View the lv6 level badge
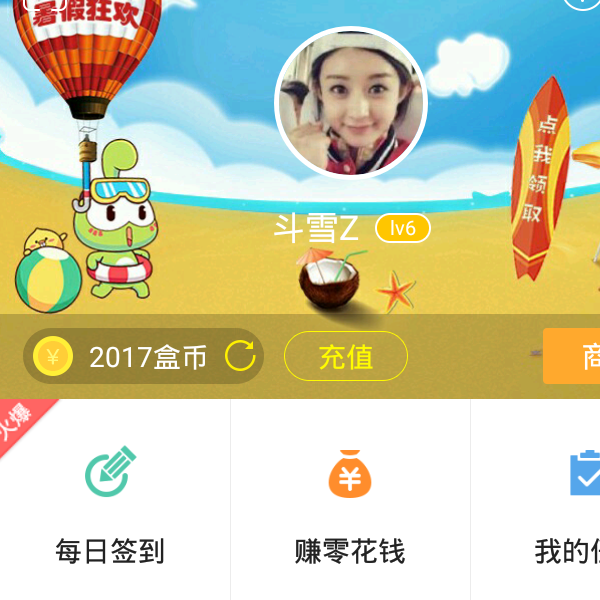This screenshot has width=600, height=600. 402,229
